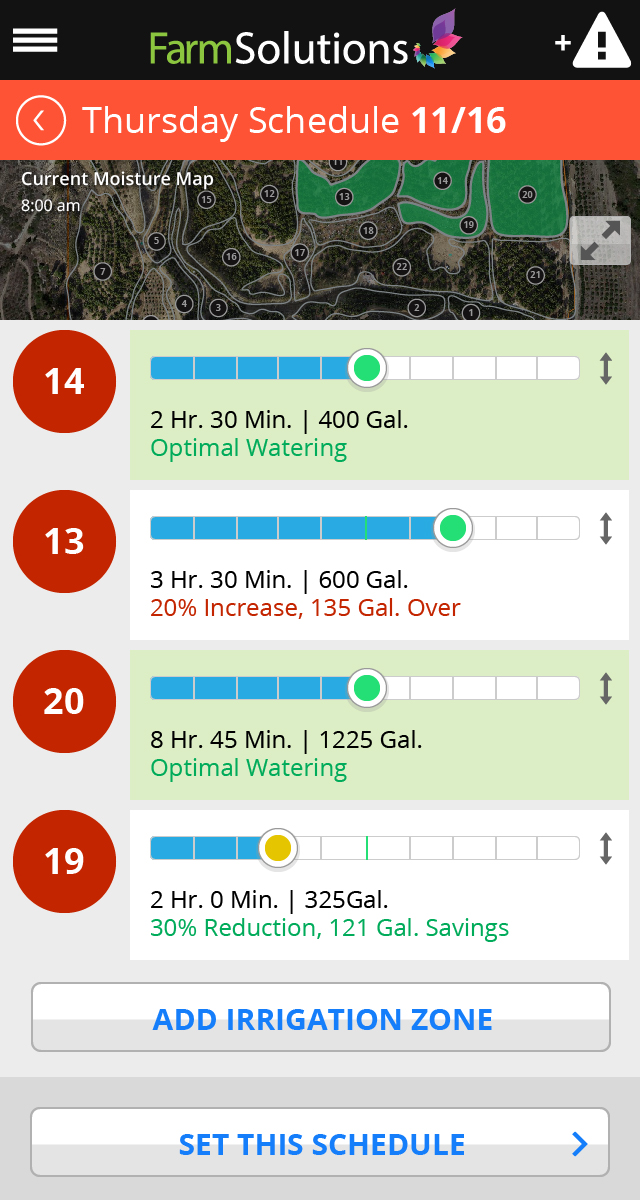Tap reorder arrows for zone 13
This screenshot has height=1200, width=640.
pos(605,529)
